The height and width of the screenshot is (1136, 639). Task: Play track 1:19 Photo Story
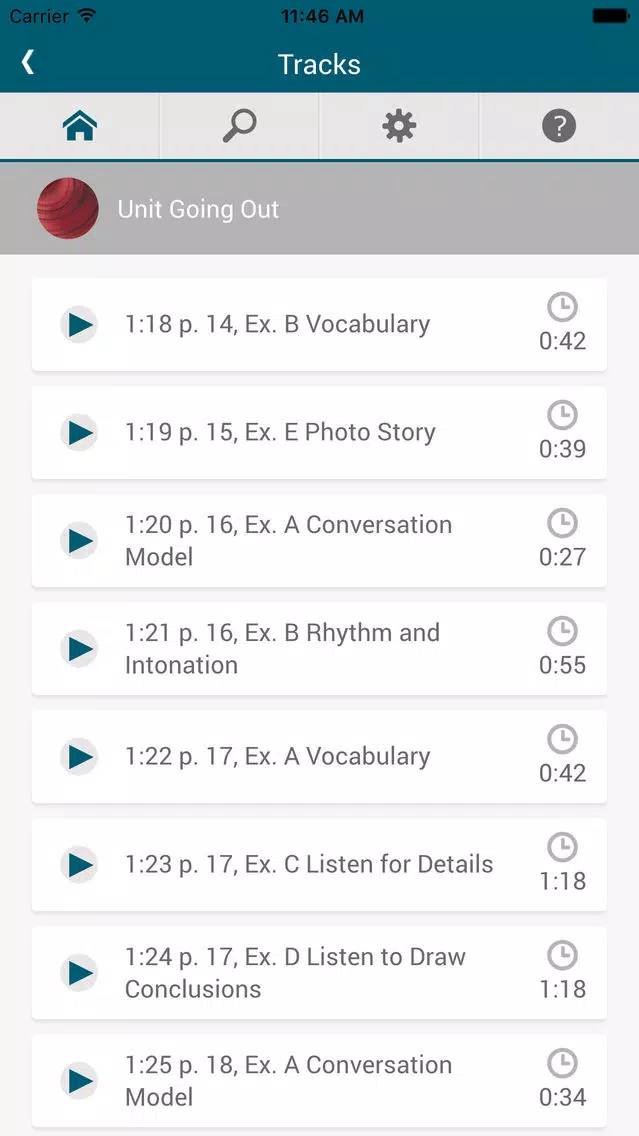point(79,433)
